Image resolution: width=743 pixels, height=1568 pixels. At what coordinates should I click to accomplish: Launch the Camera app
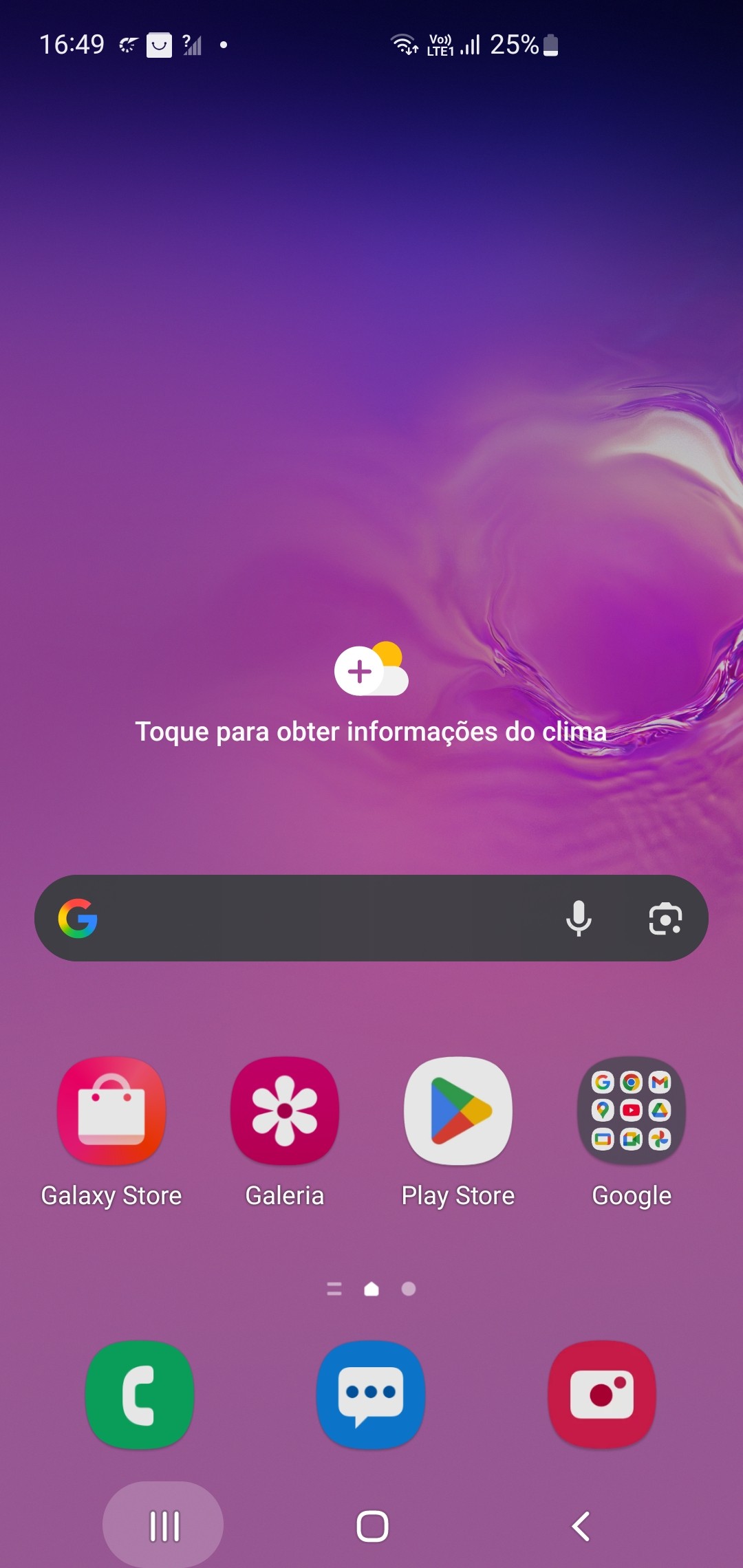point(601,1396)
